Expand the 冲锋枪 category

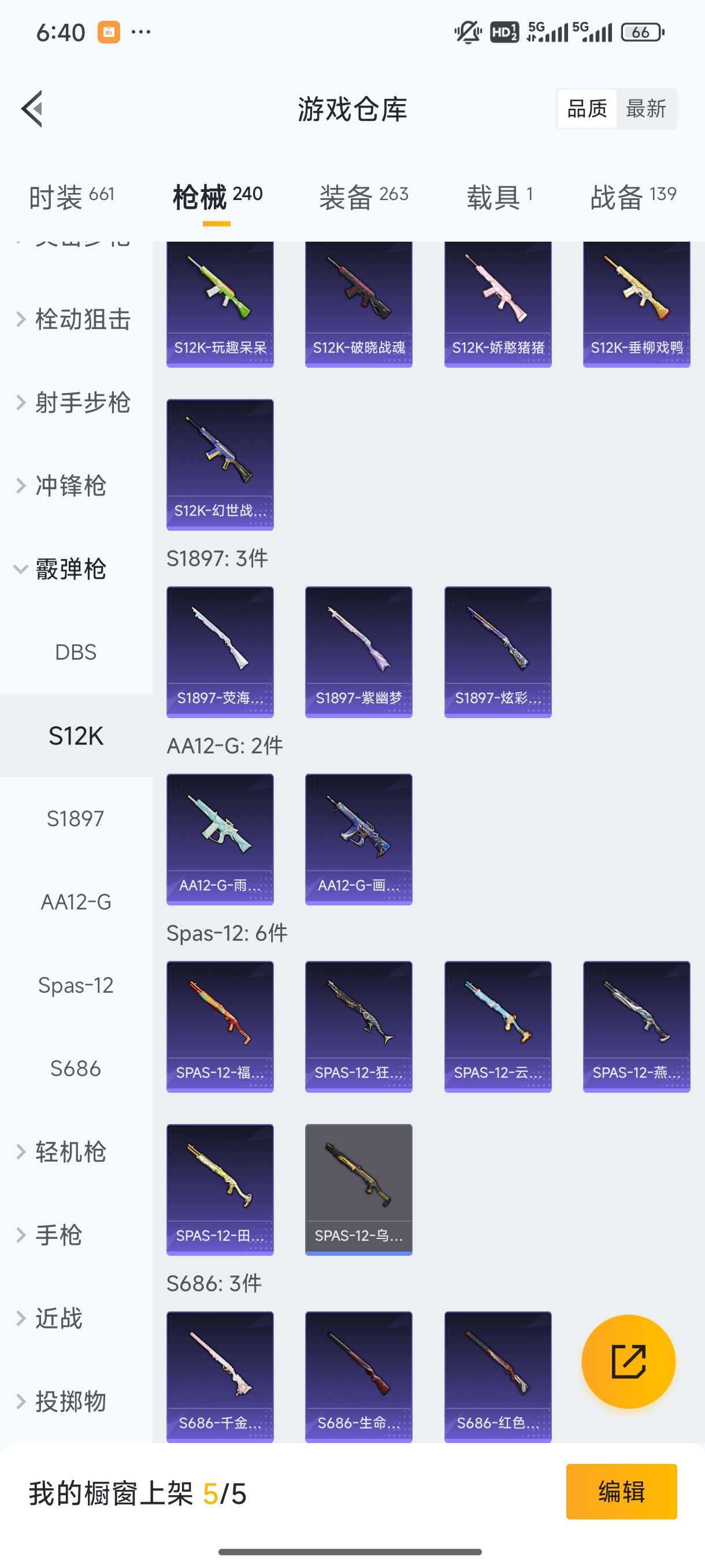pyautogui.click(x=68, y=485)
